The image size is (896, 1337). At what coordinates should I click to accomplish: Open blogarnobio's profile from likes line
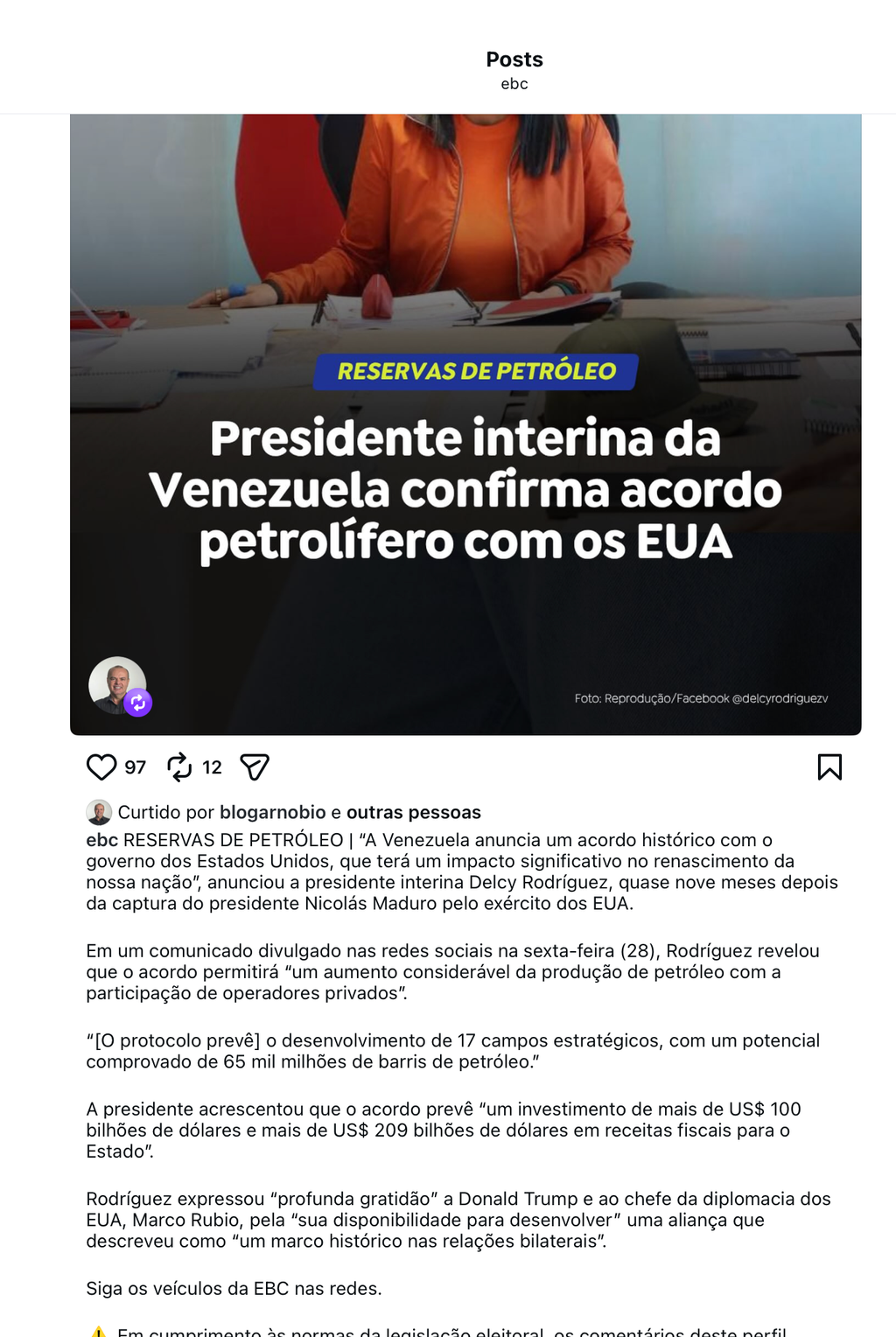272,812
